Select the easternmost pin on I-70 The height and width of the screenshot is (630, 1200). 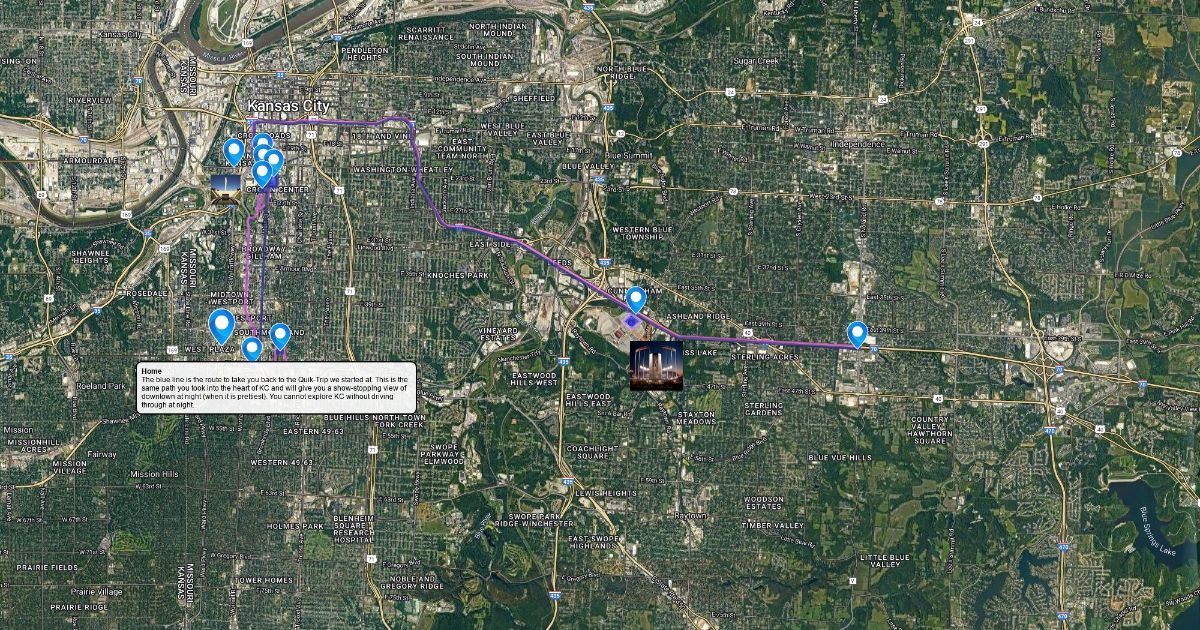tap(857, 332)
